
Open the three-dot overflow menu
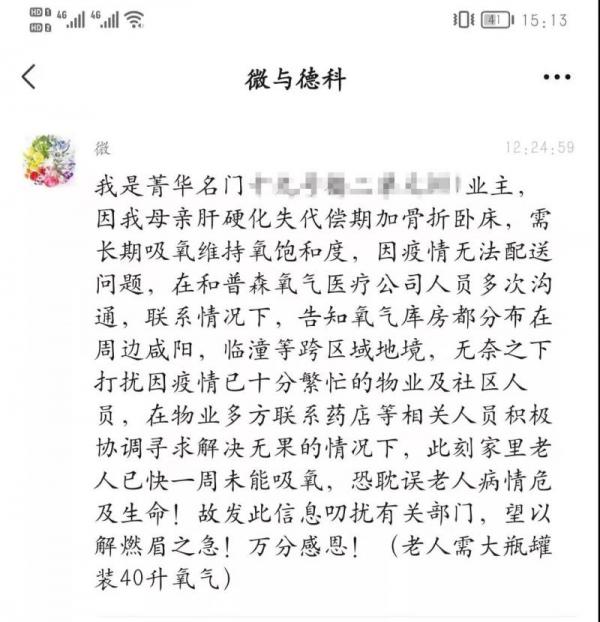(556, 78)
